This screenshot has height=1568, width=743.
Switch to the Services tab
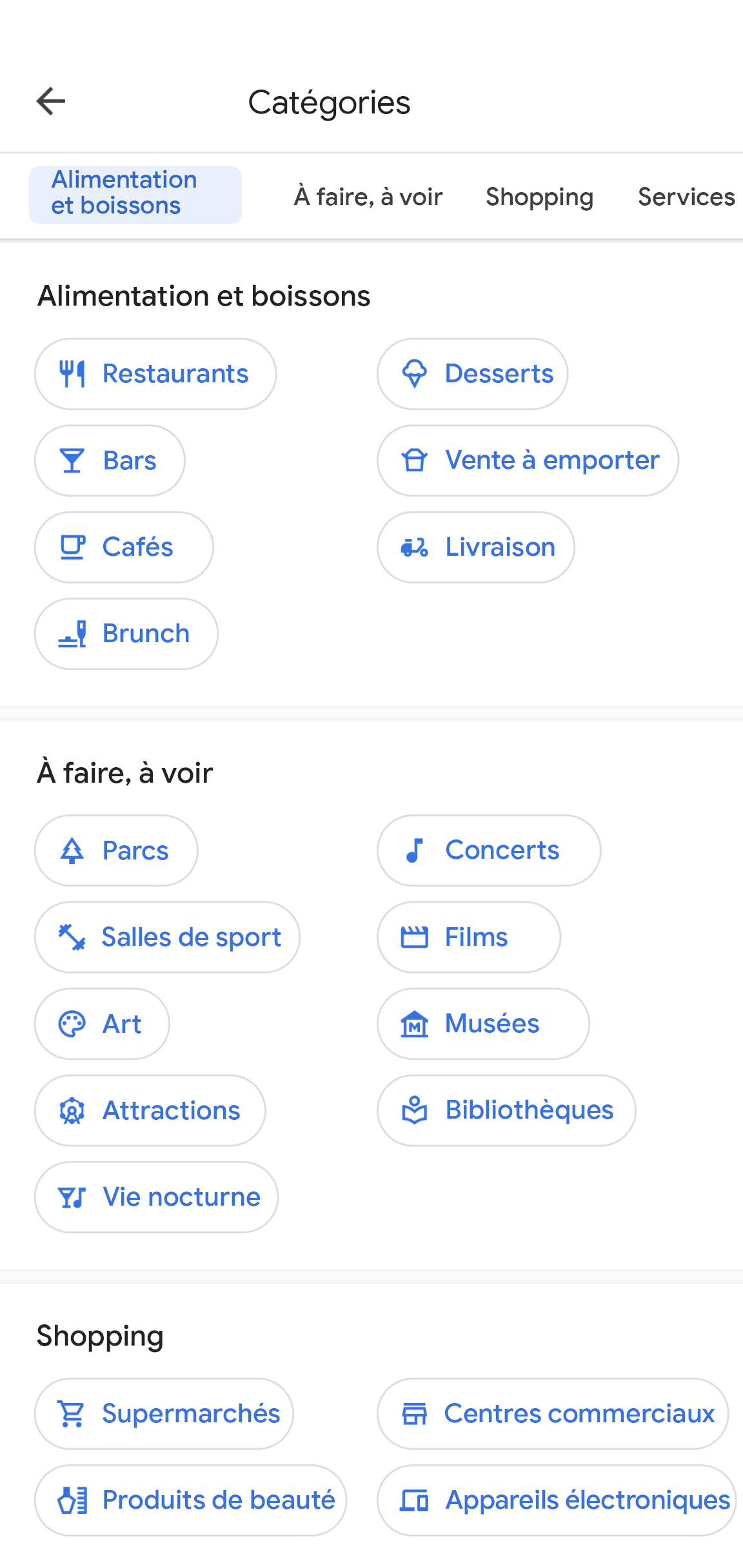pos(686,196)
